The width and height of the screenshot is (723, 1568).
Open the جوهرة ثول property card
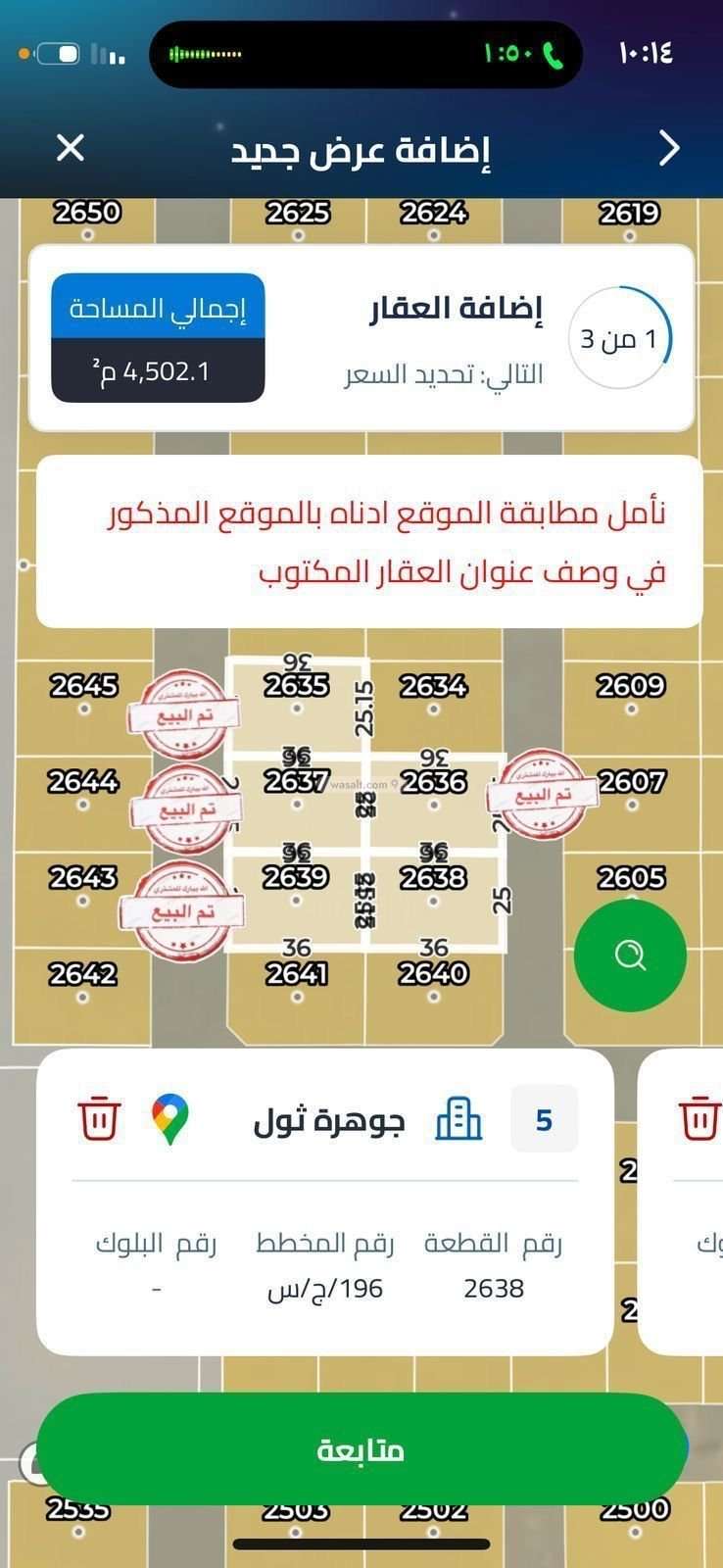tap(329, 1120)
